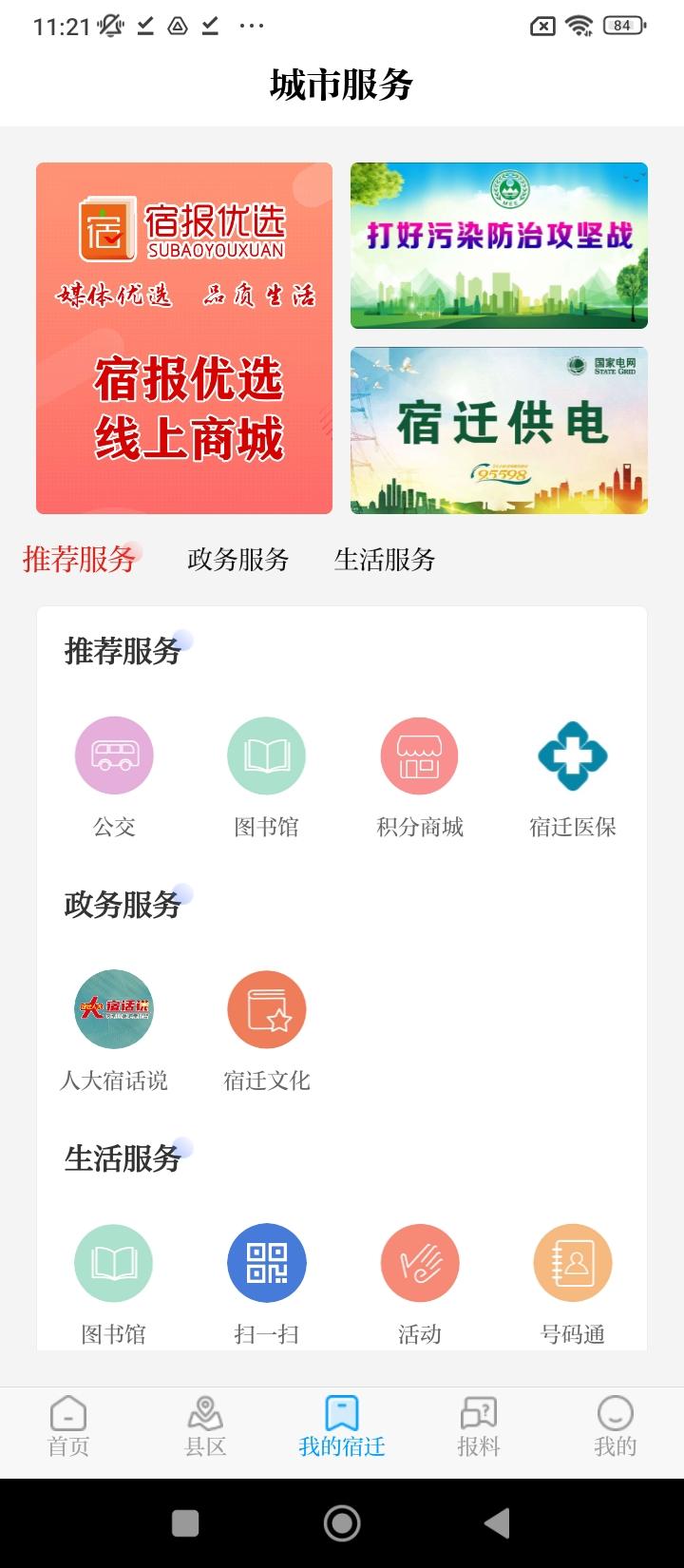684x1568 pixels.
Task: Open the 打好污染防治攻坚战 banner
Action: pos(499,245)
